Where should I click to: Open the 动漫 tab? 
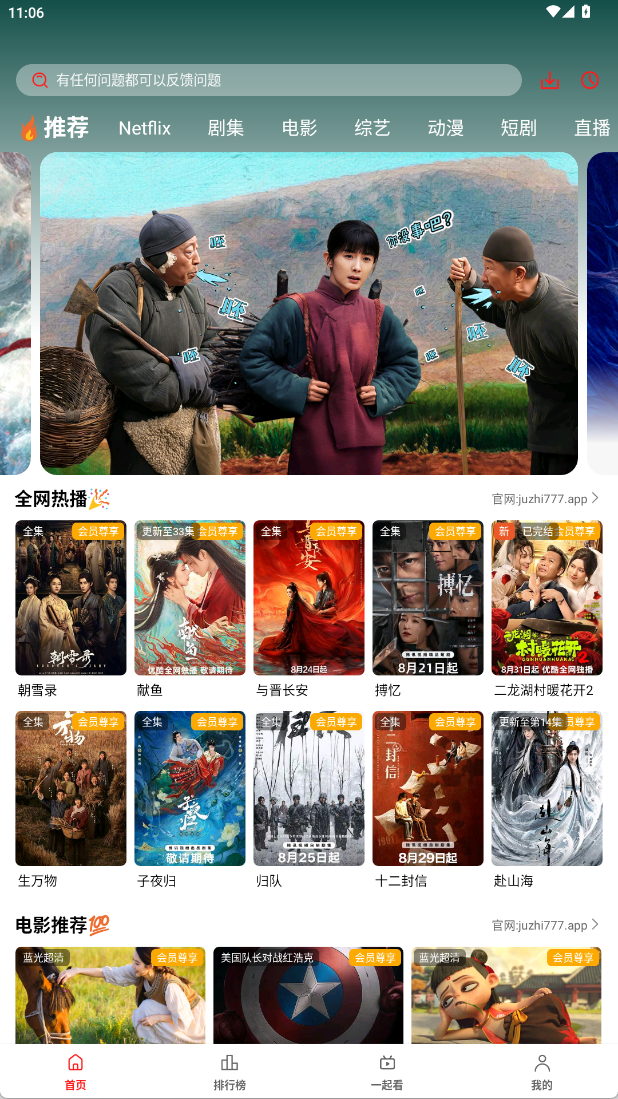pos(445,128)
